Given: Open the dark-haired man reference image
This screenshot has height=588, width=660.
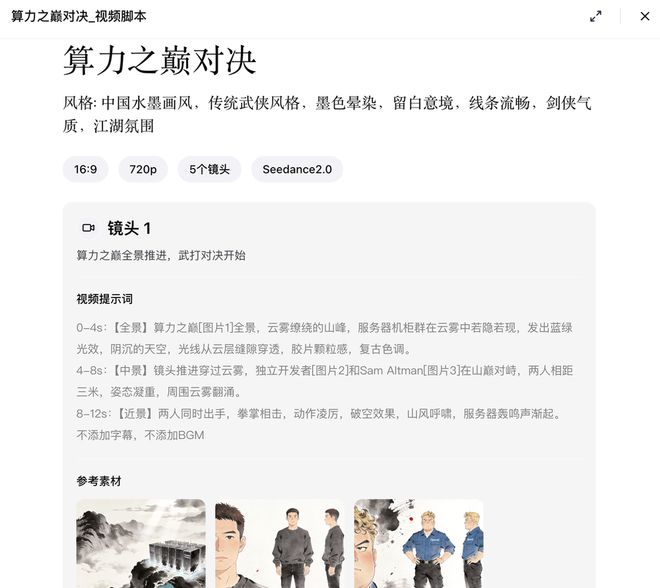Looking at the screenshot, I should click(280, 543).
